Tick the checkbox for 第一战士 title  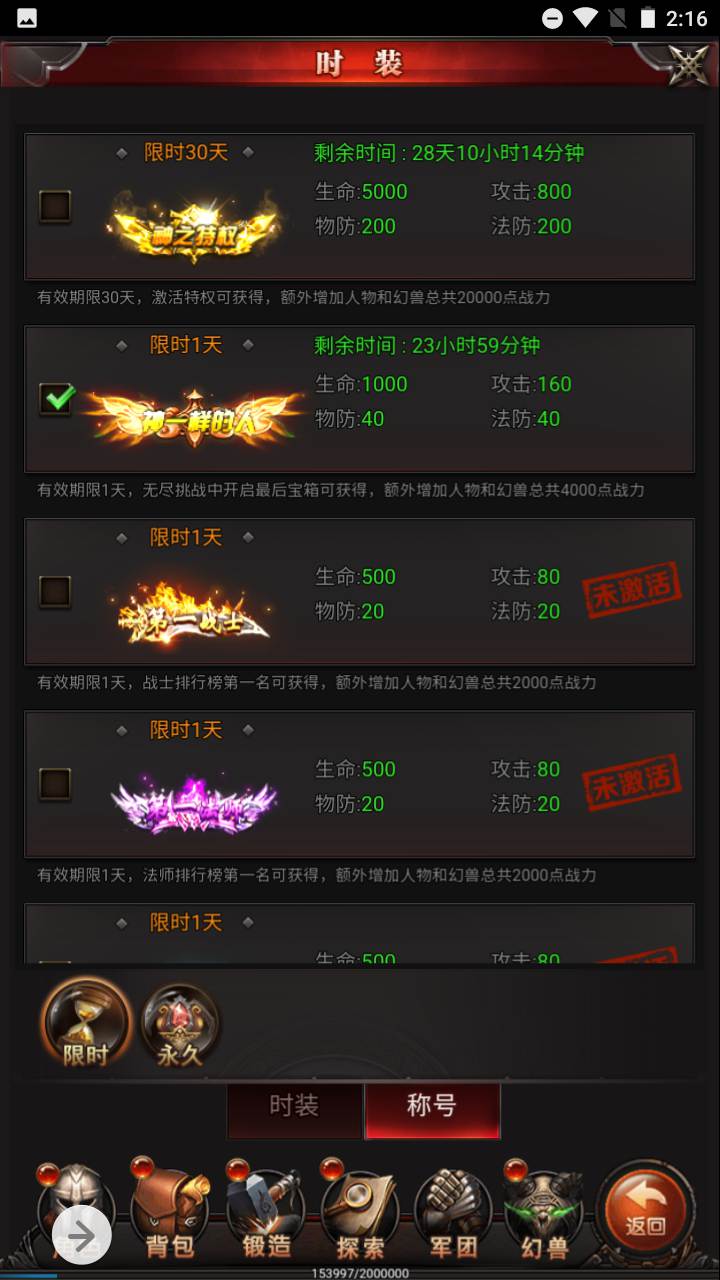coord(55,592)
